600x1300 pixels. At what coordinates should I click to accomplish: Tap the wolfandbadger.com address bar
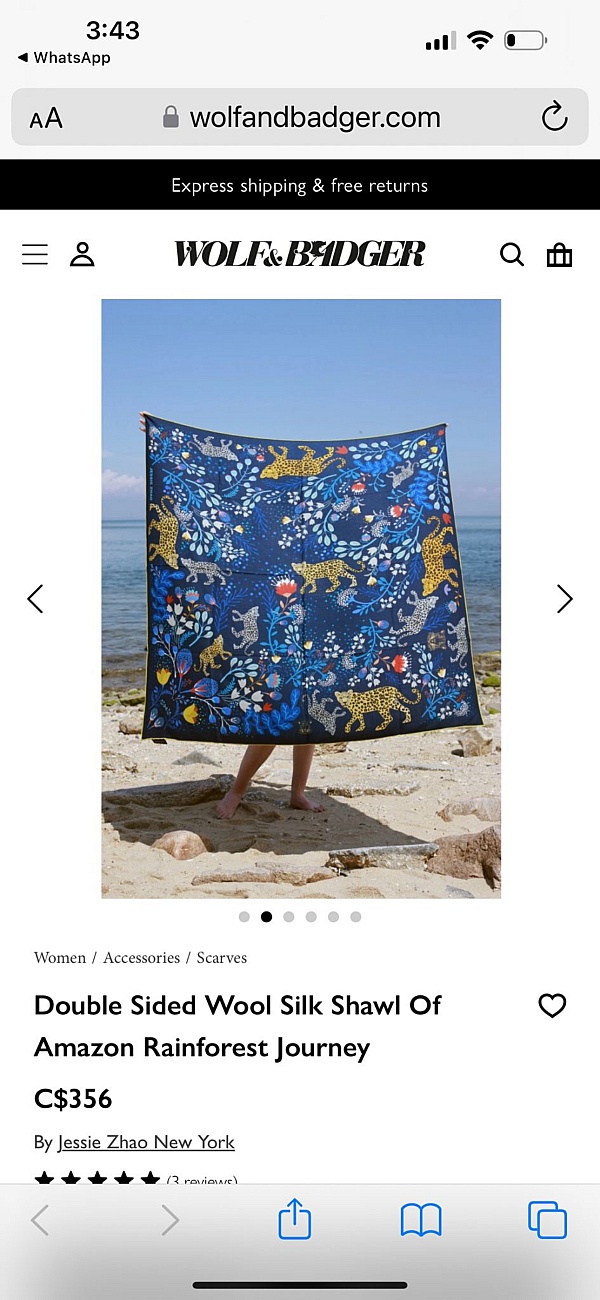pos(300,118)
